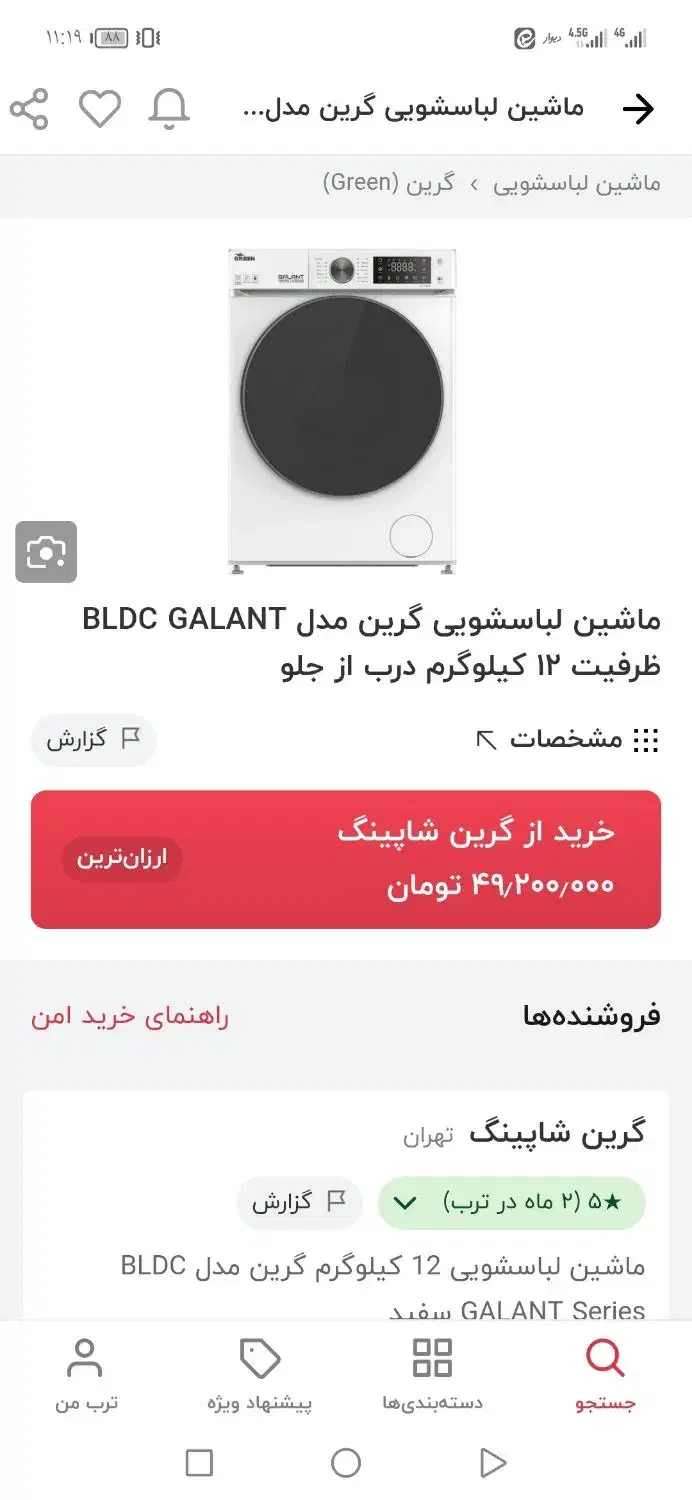Image resolution: width=692 pixels, height=1500 pixels.
Task: Open مشخصات product specifications
Action: pos(567,740)
